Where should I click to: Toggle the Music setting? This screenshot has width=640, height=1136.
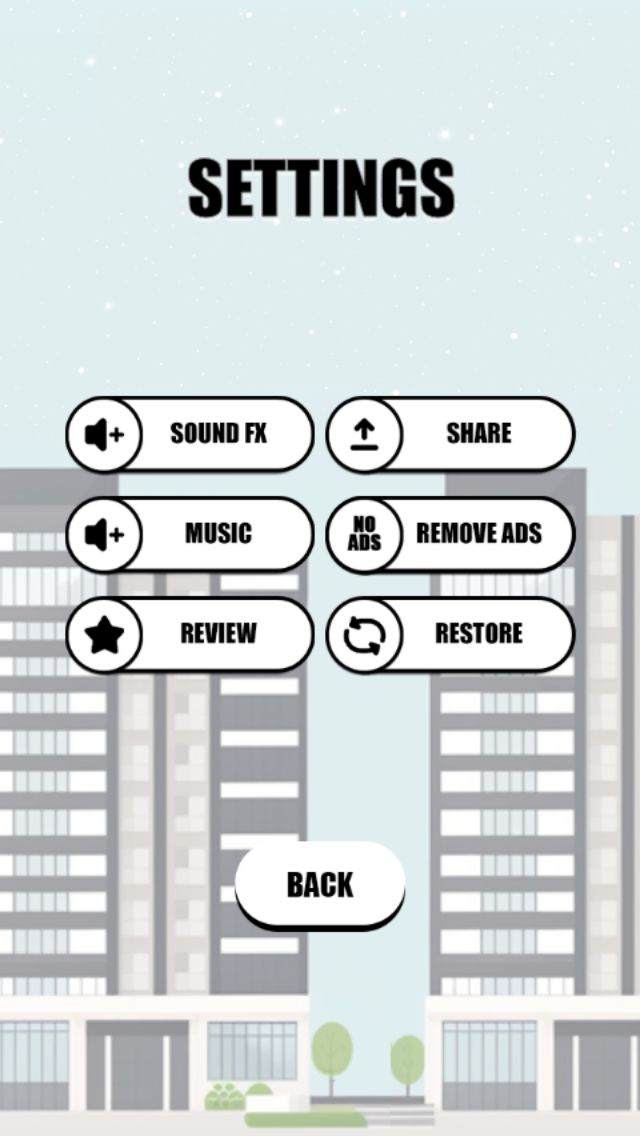click(x=190, y=534)
